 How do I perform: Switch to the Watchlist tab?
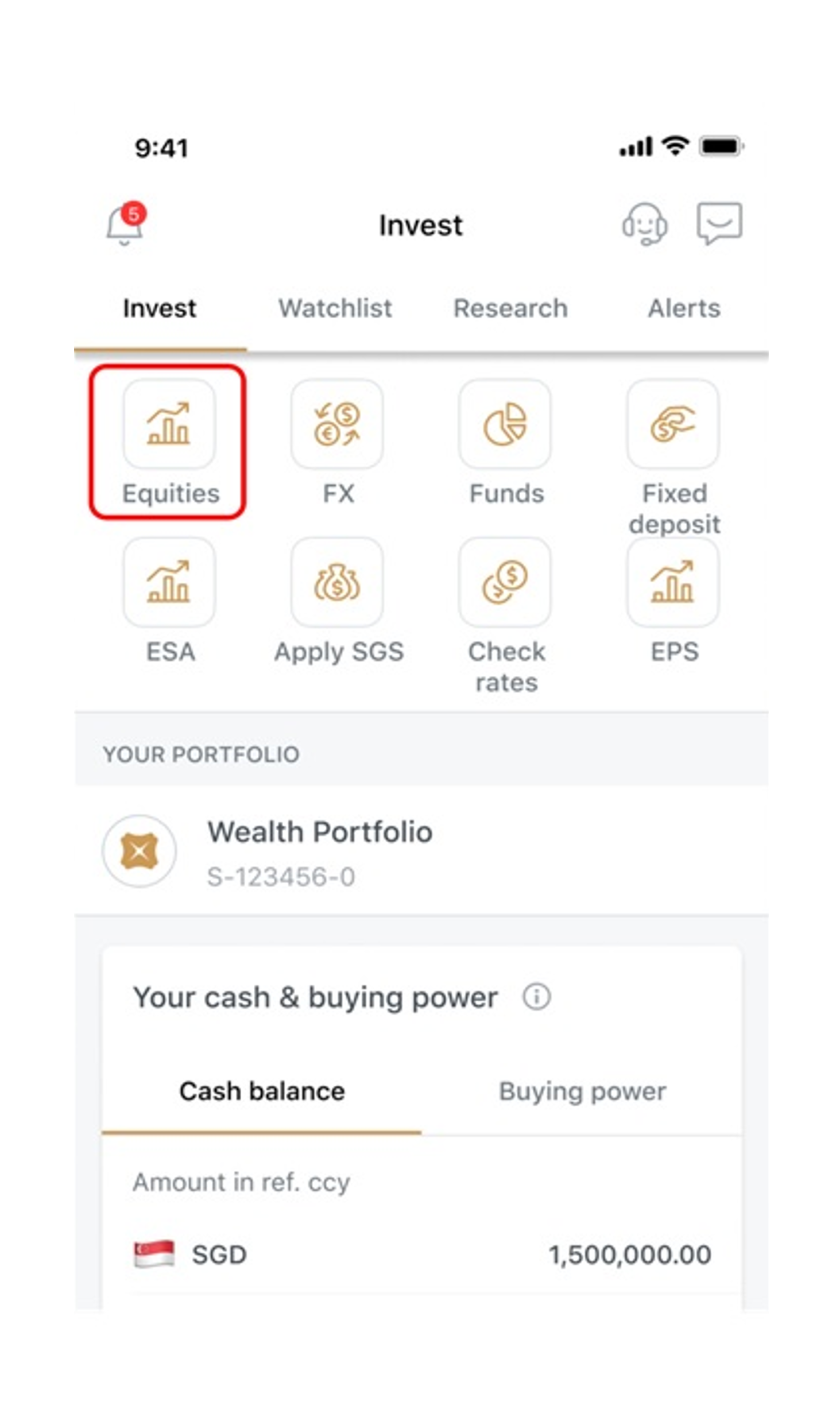click(x=335, y=308)
